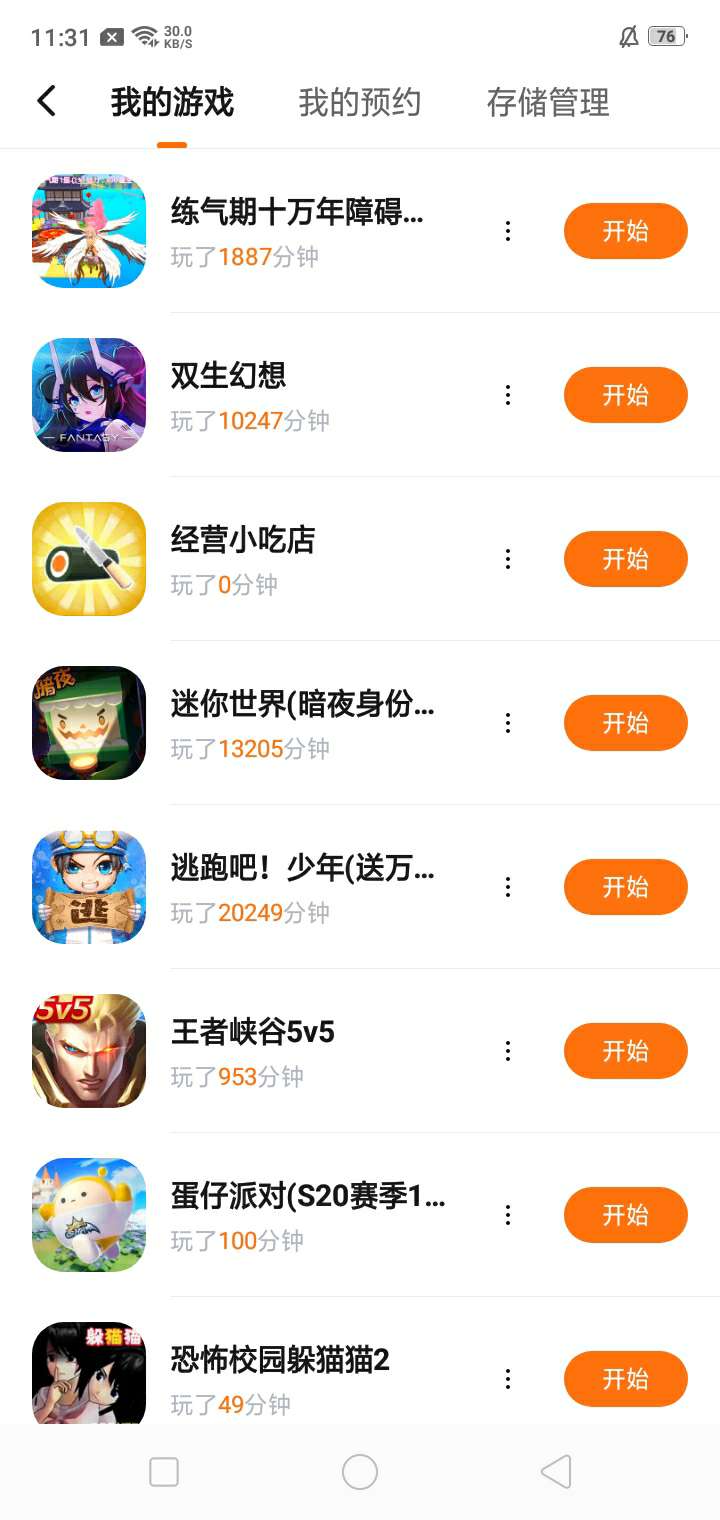Go to the system home screen
The height and width of the screenshot is (1520, 720).
[x=359, y=1472]
